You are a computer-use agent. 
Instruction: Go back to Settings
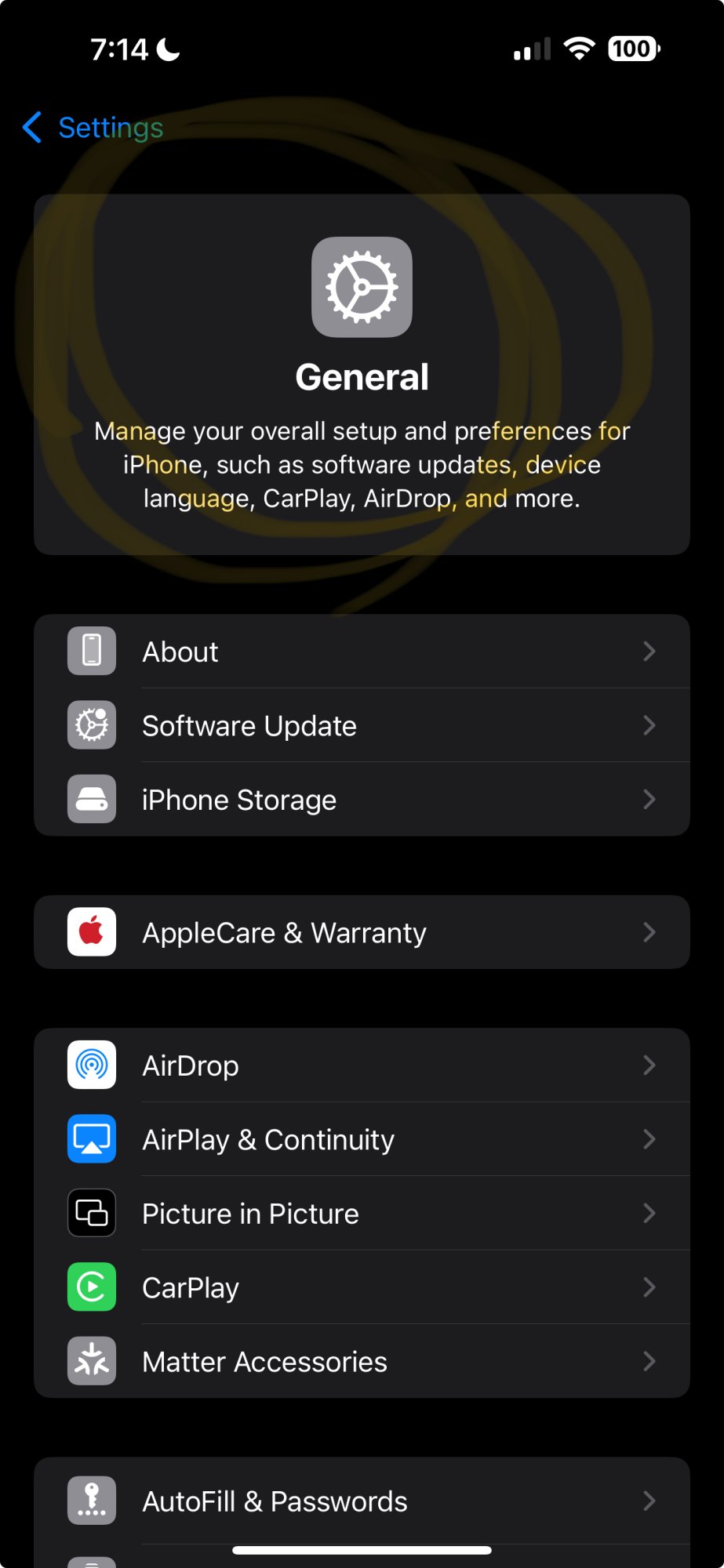(x=93, y=127)
